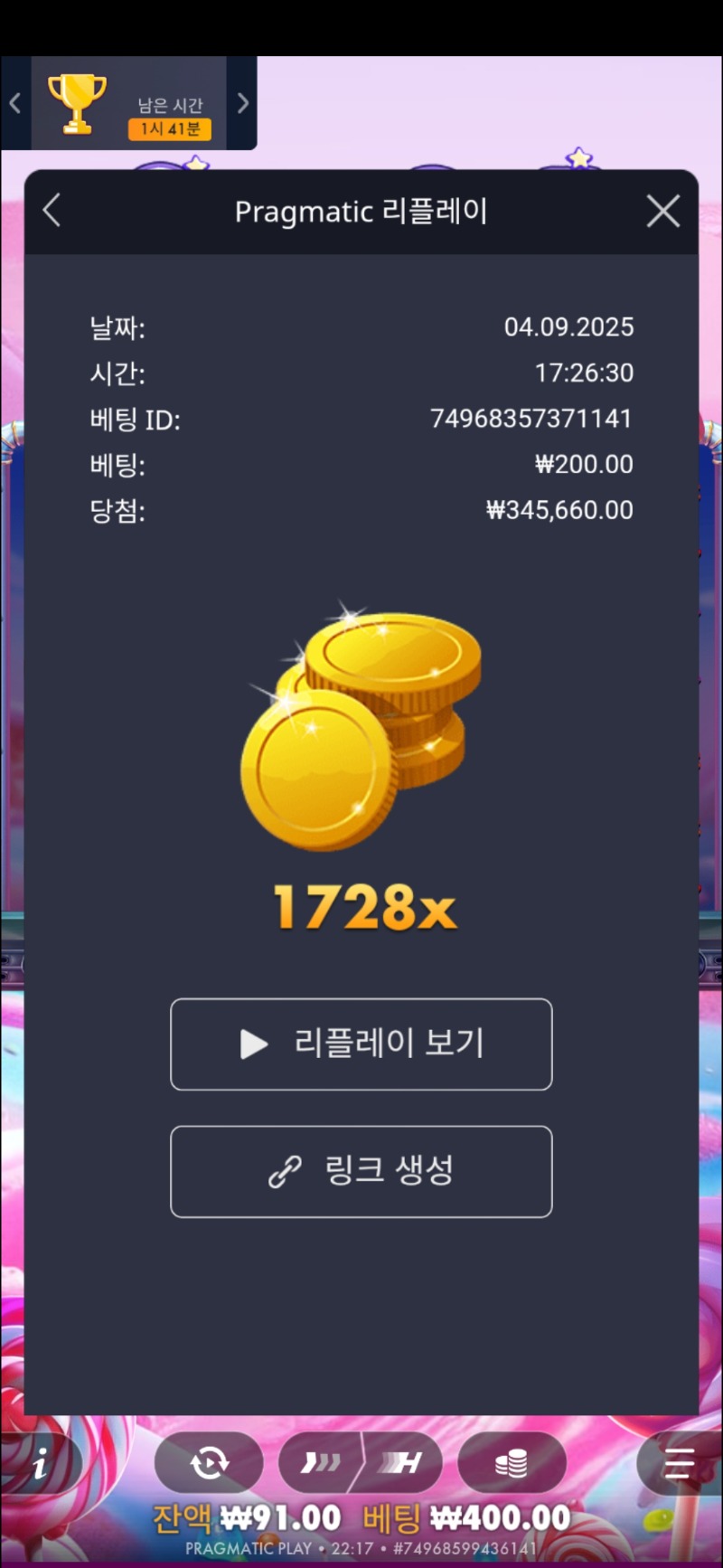
Task: Close the Pragmatic 리플레이 dialog
Action: (663, 211)
